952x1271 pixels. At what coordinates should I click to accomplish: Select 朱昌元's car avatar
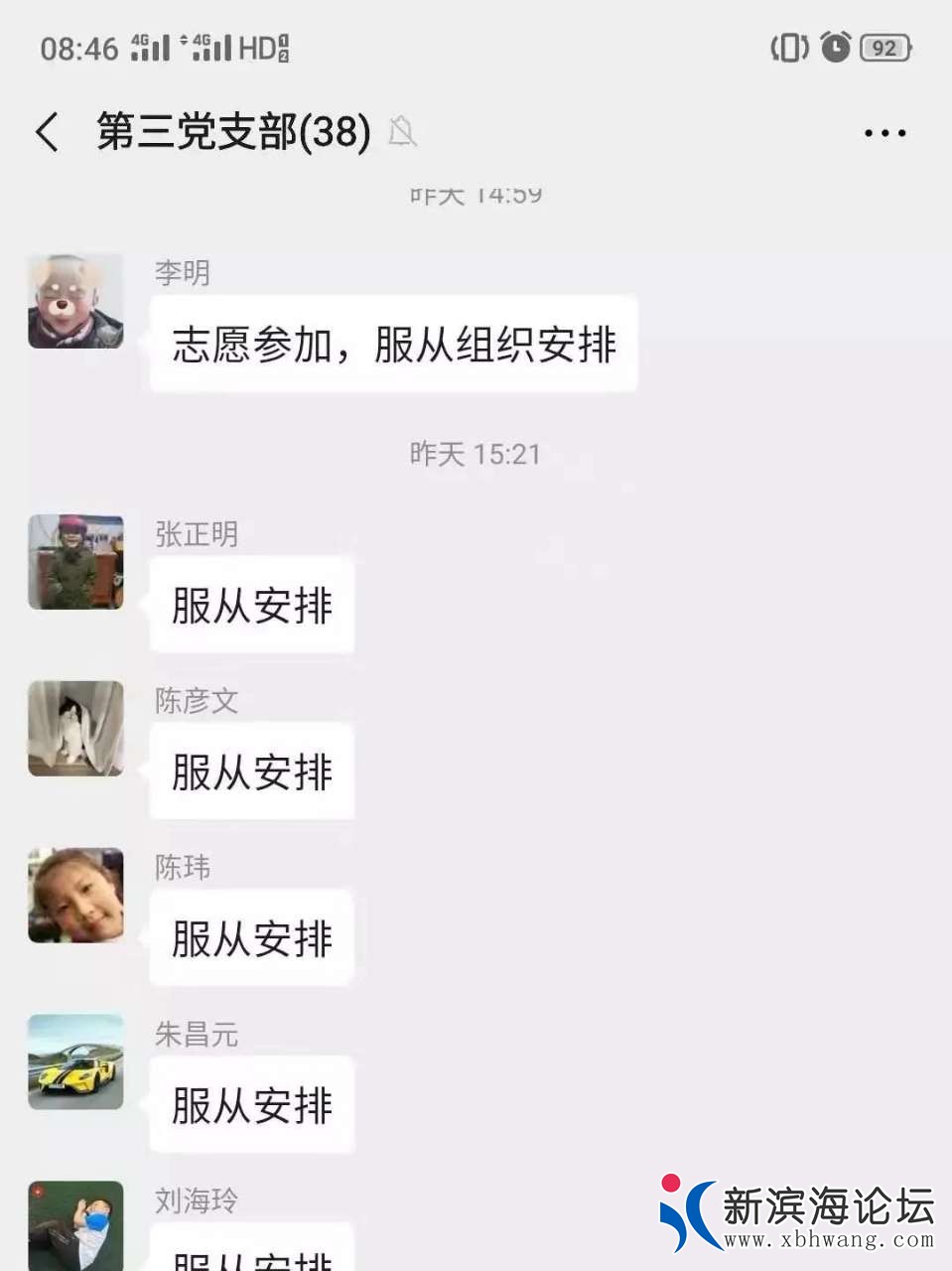[x=75, y=1061]
